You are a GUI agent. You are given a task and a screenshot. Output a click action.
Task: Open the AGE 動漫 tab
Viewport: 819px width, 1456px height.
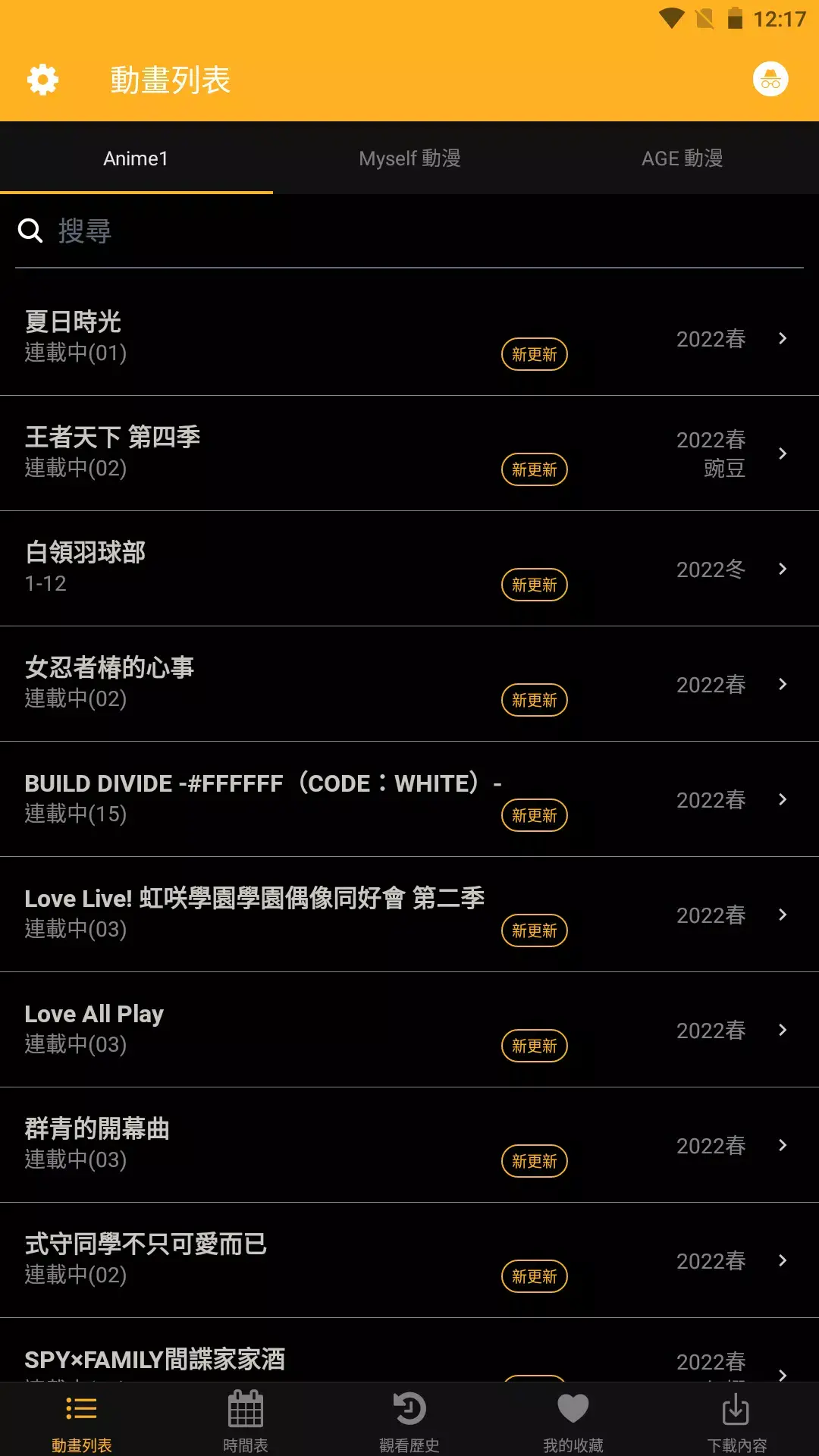tap(682, 157)
